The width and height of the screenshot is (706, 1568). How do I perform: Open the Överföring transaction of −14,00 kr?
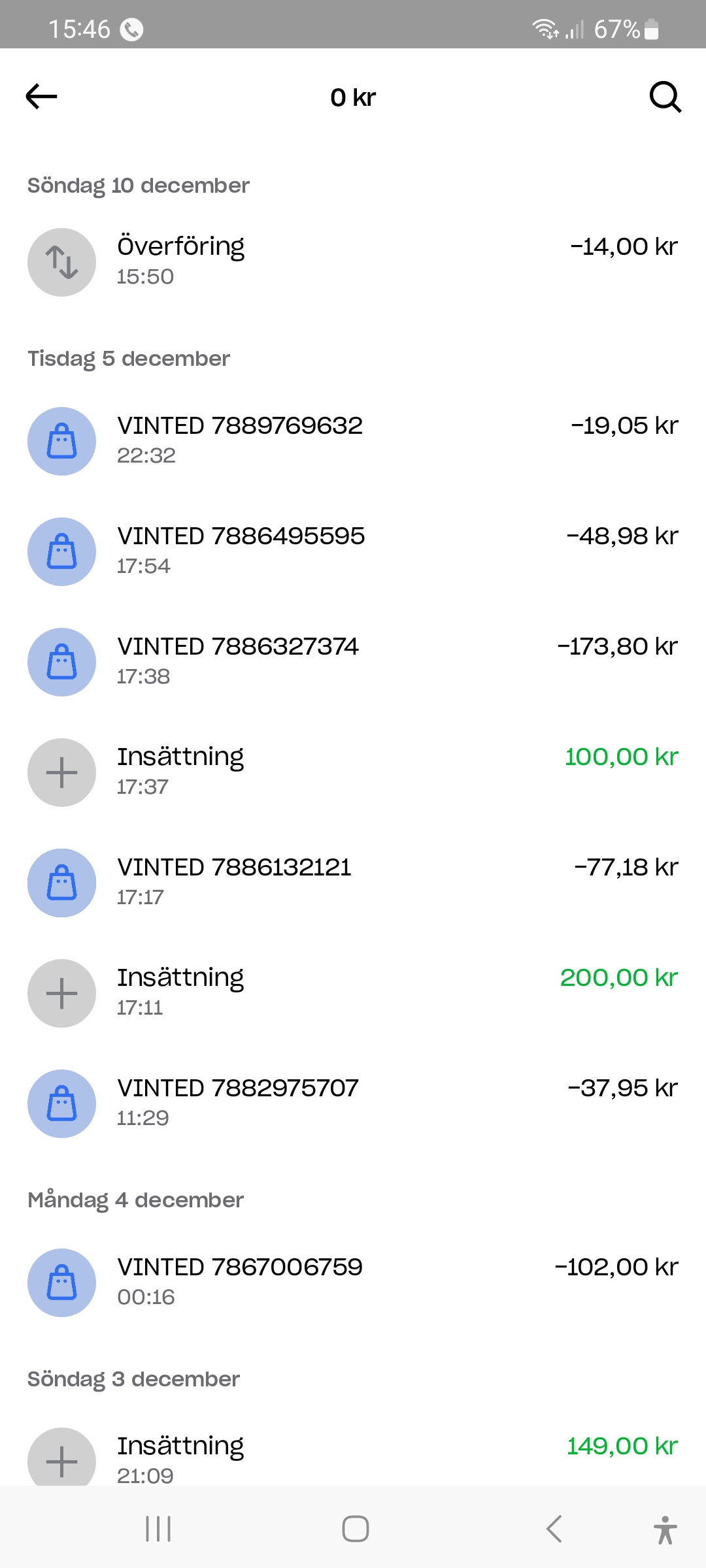point(353,261)
